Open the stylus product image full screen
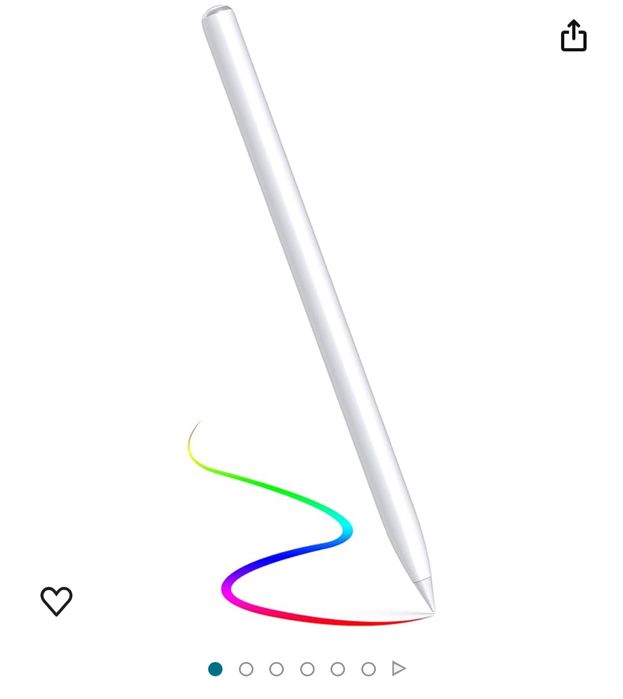623x699 pixels. [x=312, y=317]
